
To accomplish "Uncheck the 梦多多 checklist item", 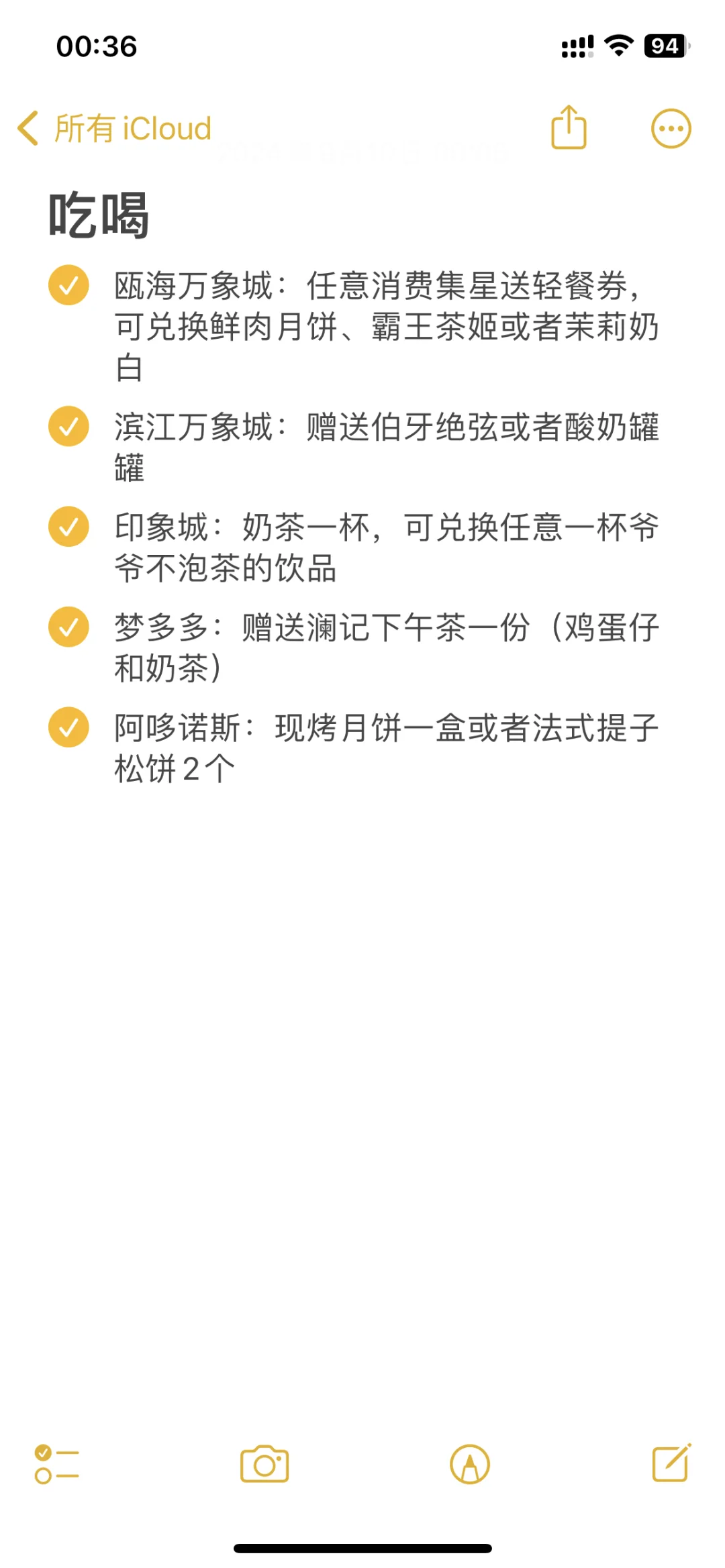I will (68, 627).
